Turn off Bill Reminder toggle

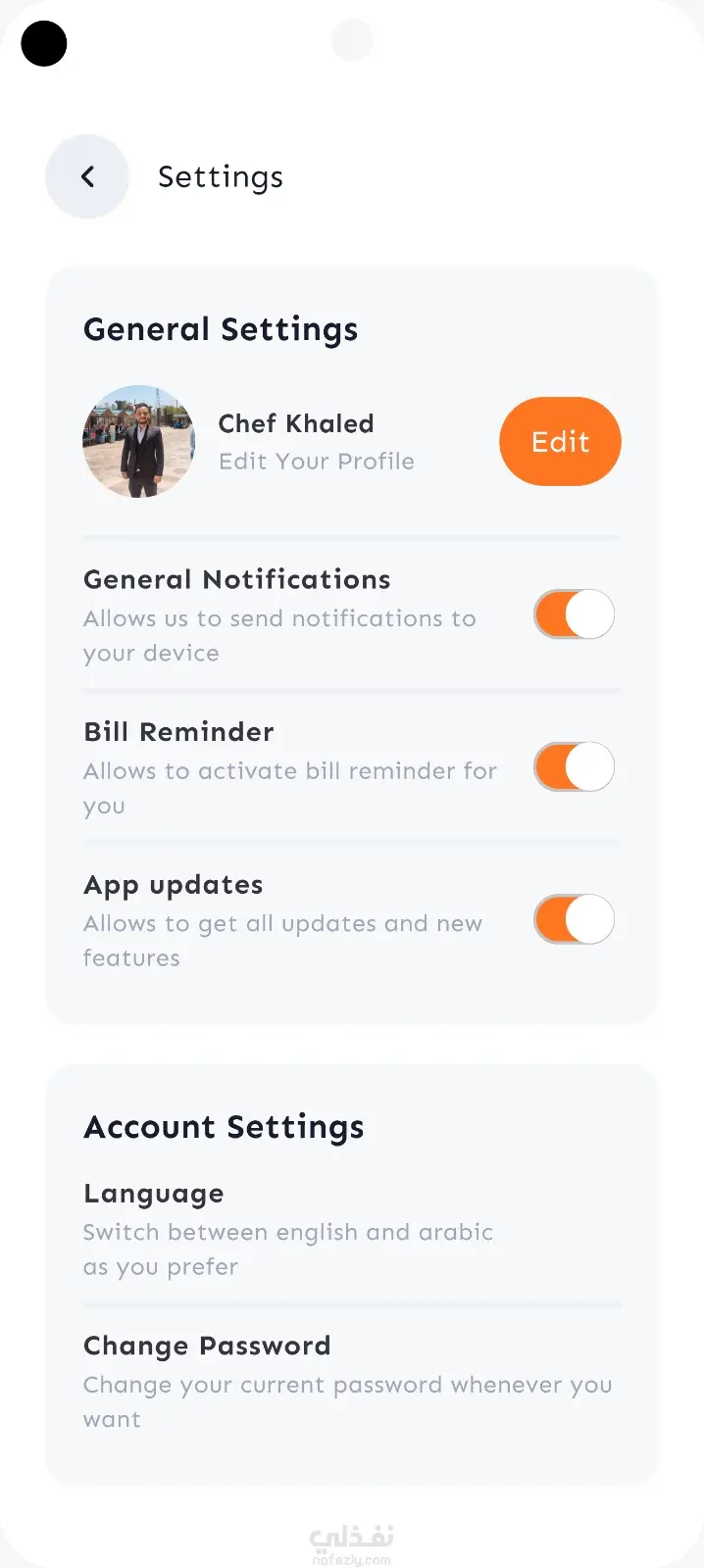pyautogui.click(x=575, y=766)
